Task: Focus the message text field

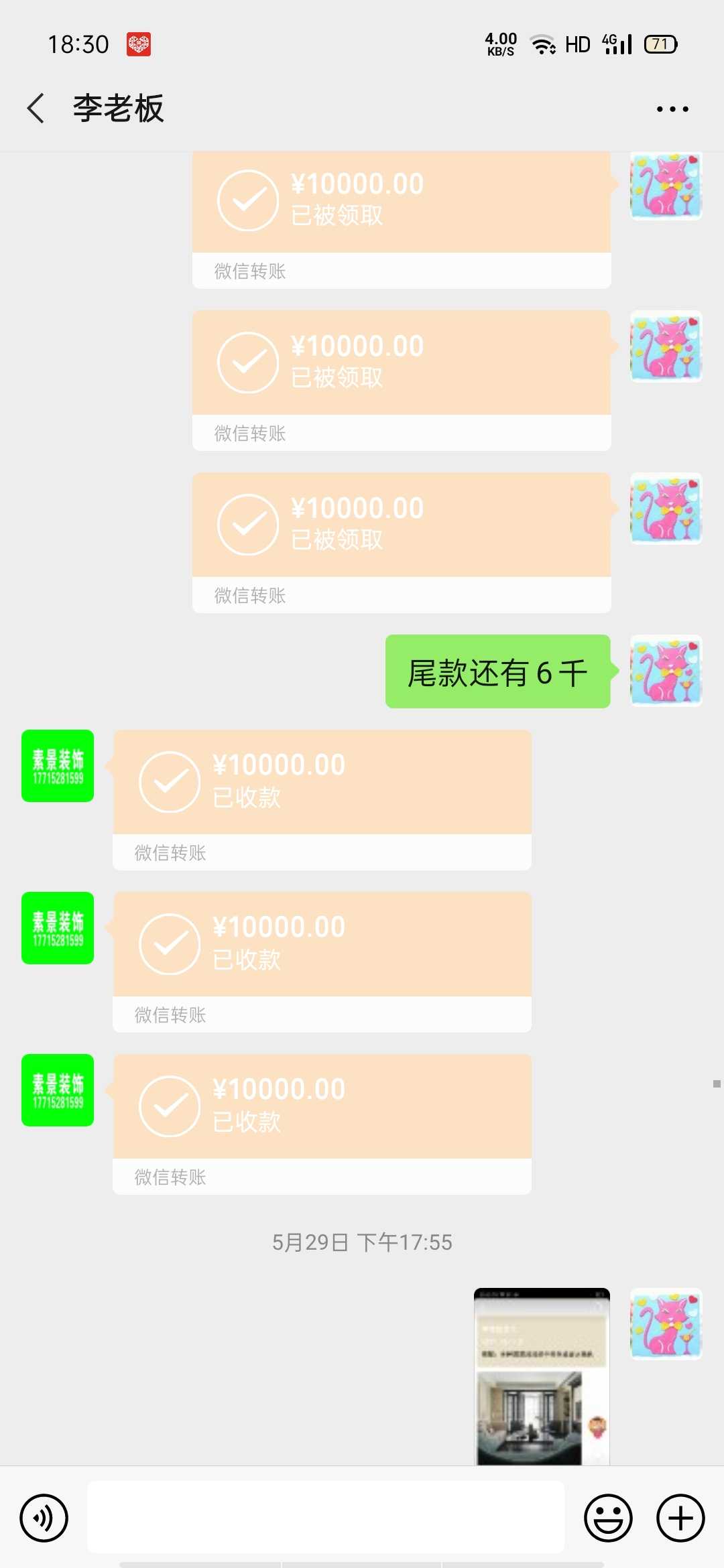Action: (326, 1518)
